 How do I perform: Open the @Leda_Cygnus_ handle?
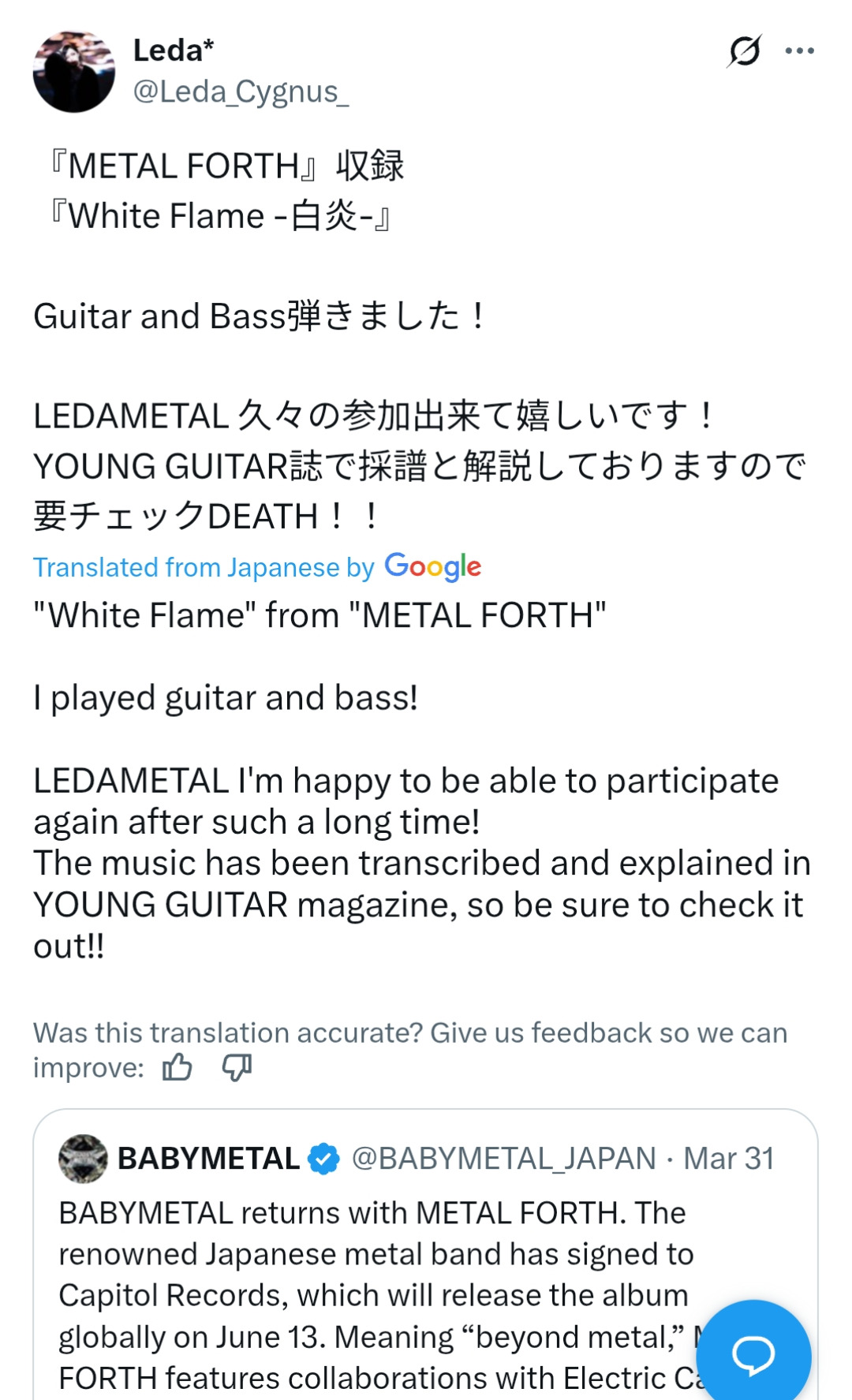[241, 92]
